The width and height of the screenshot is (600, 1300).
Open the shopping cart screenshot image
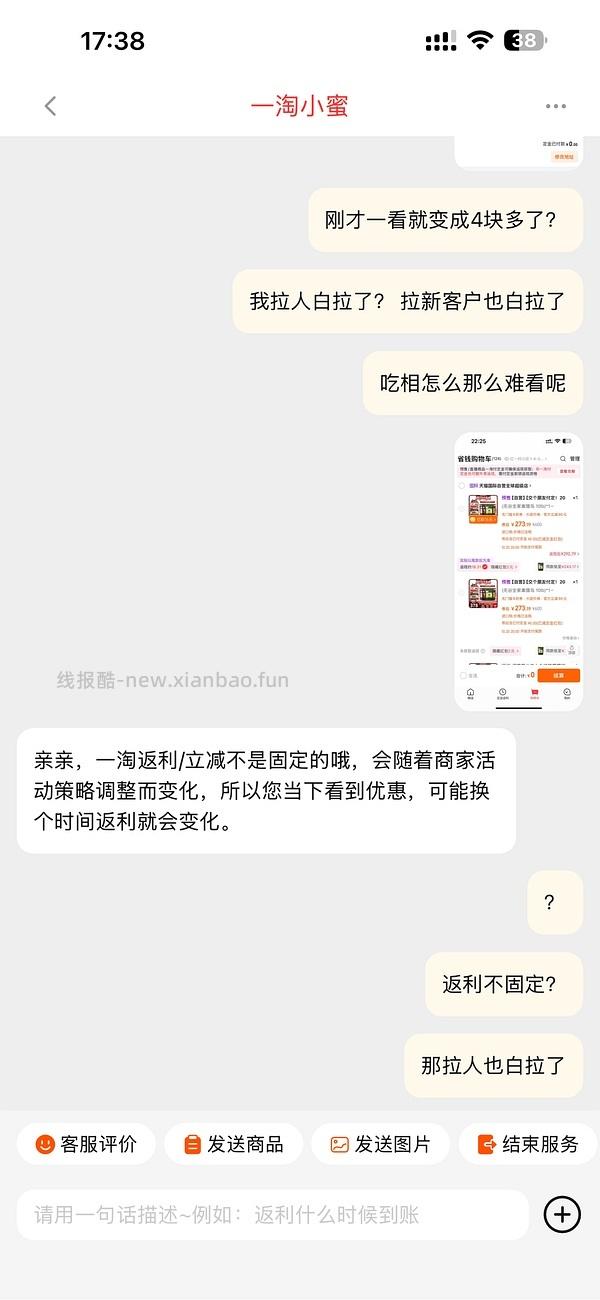pos(518,572)
